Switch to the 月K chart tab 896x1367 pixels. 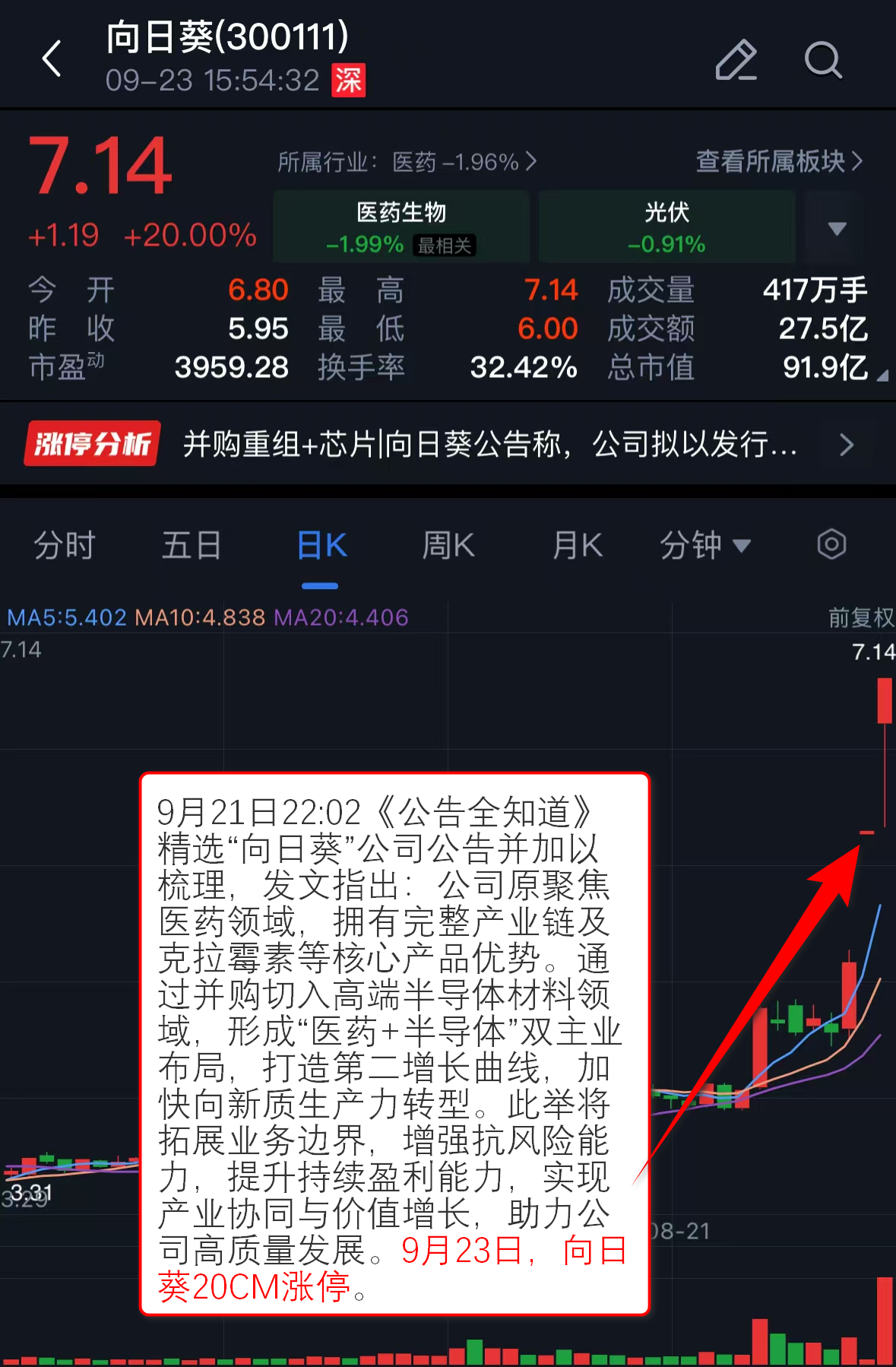click(x=578, y=545)
